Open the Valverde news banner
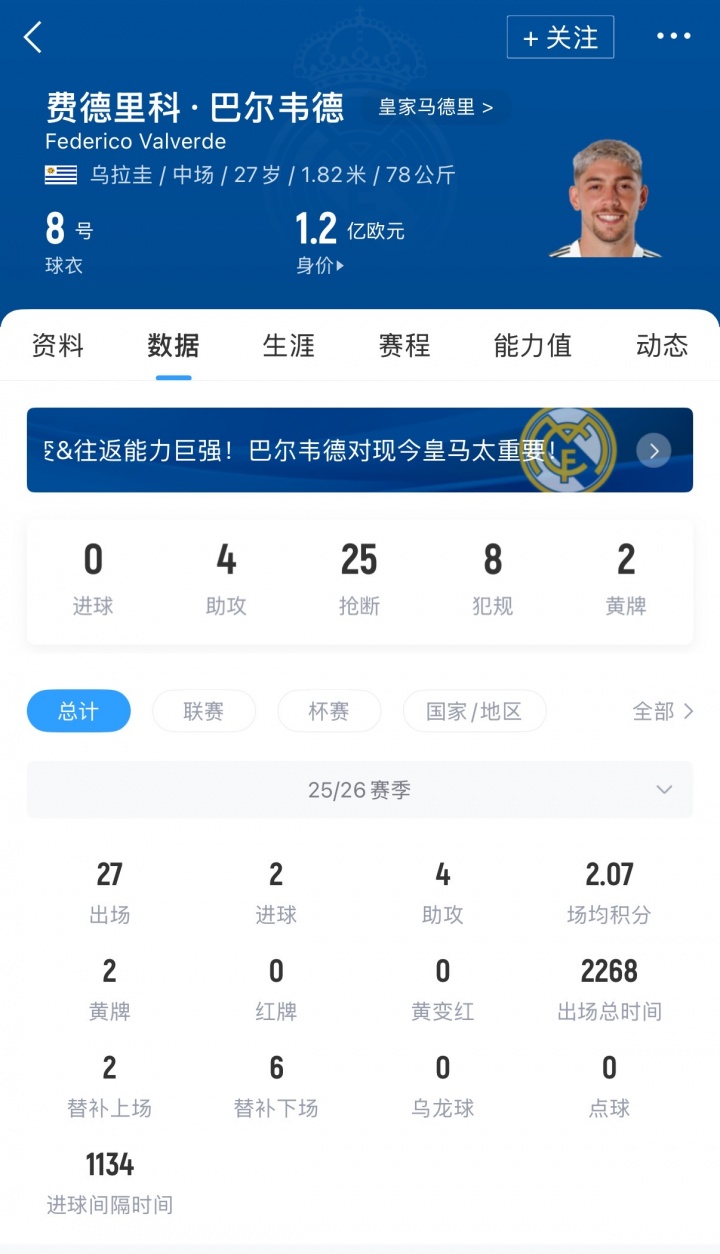Viewport: 720px width, 1254px height. click(360, 450)
